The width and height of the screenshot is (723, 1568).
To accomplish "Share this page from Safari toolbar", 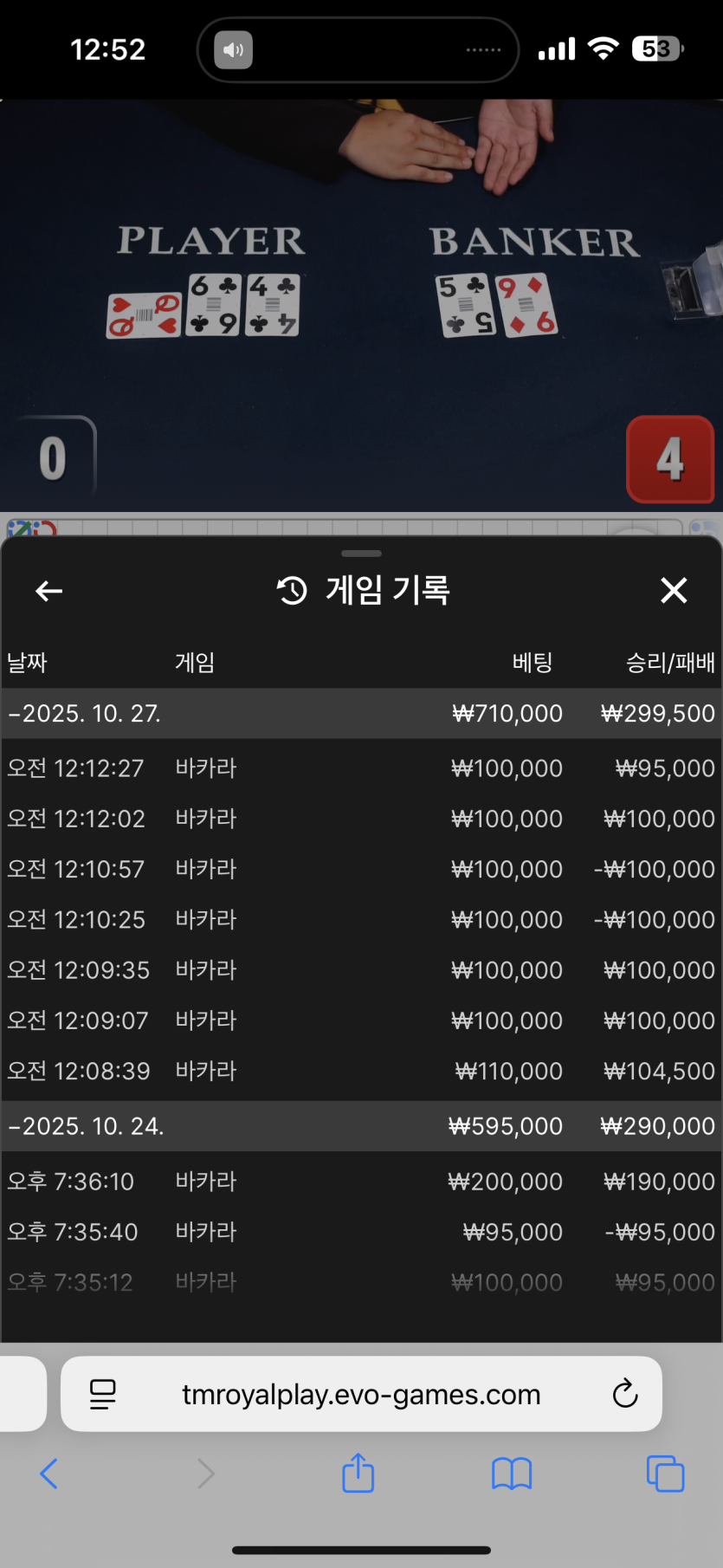I will pos(358,1474).
